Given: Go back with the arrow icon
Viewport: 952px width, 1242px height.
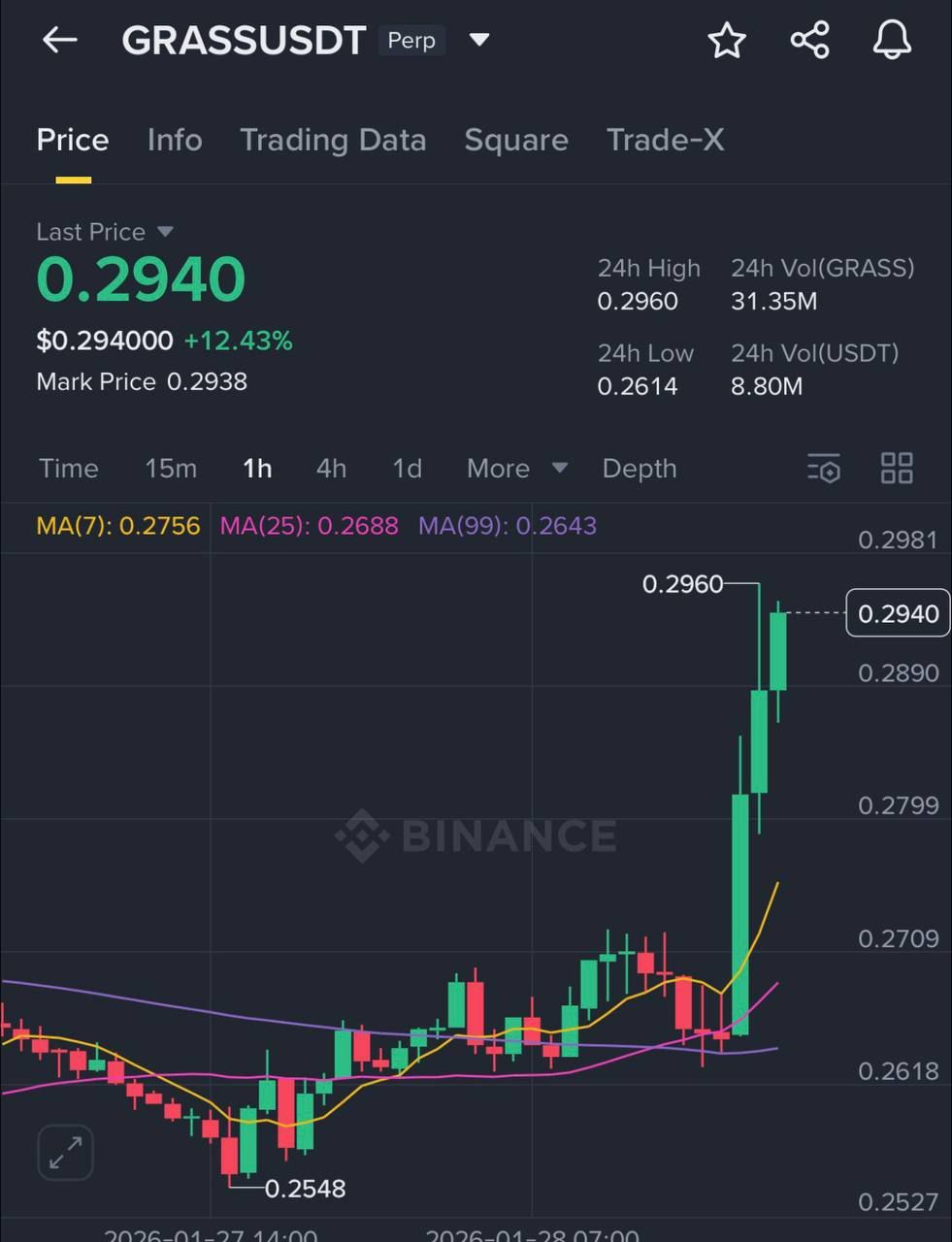Looking at the screenshot, I should pos(59,41).
